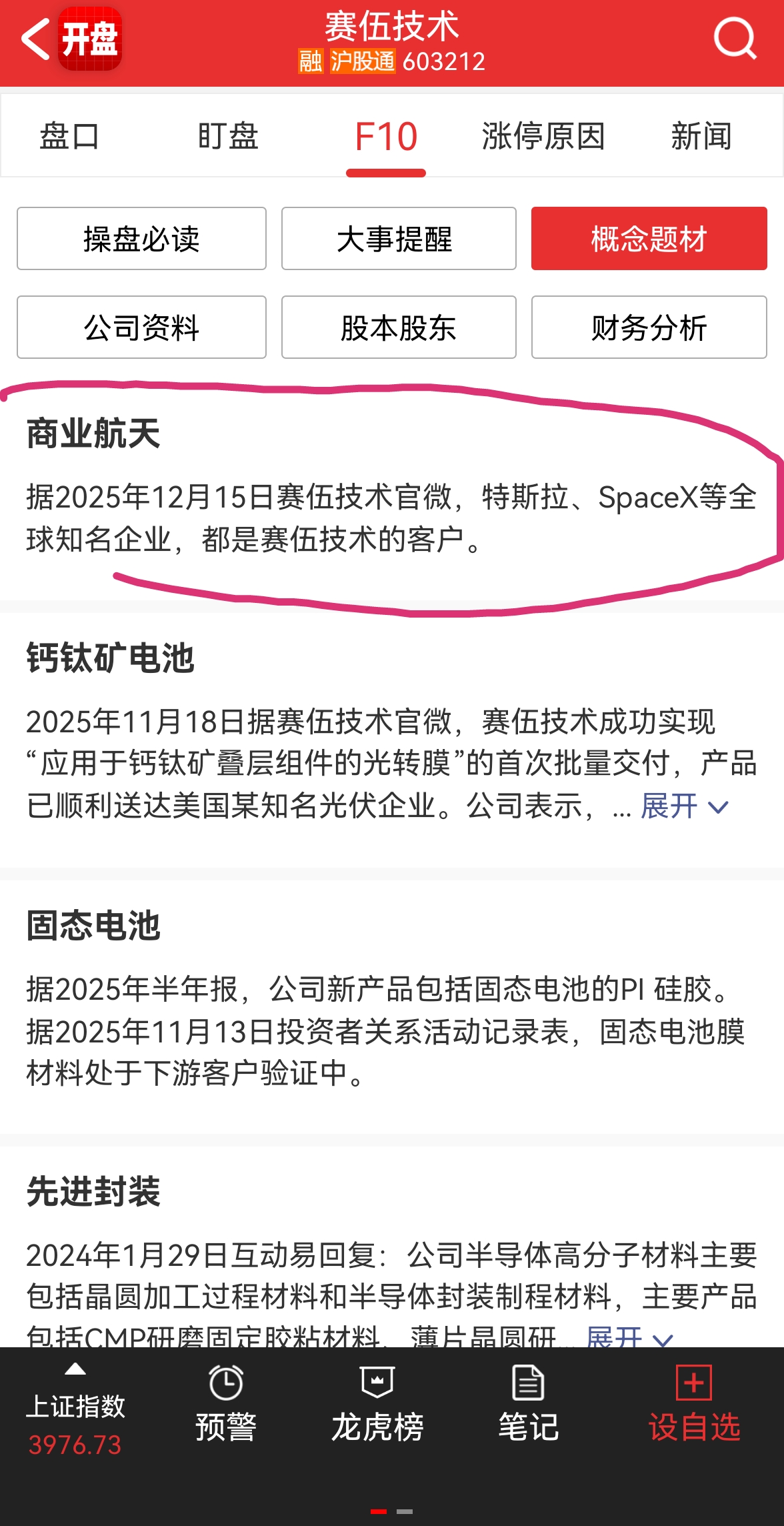
Task: Select the F10 tab
Action: 386,137
